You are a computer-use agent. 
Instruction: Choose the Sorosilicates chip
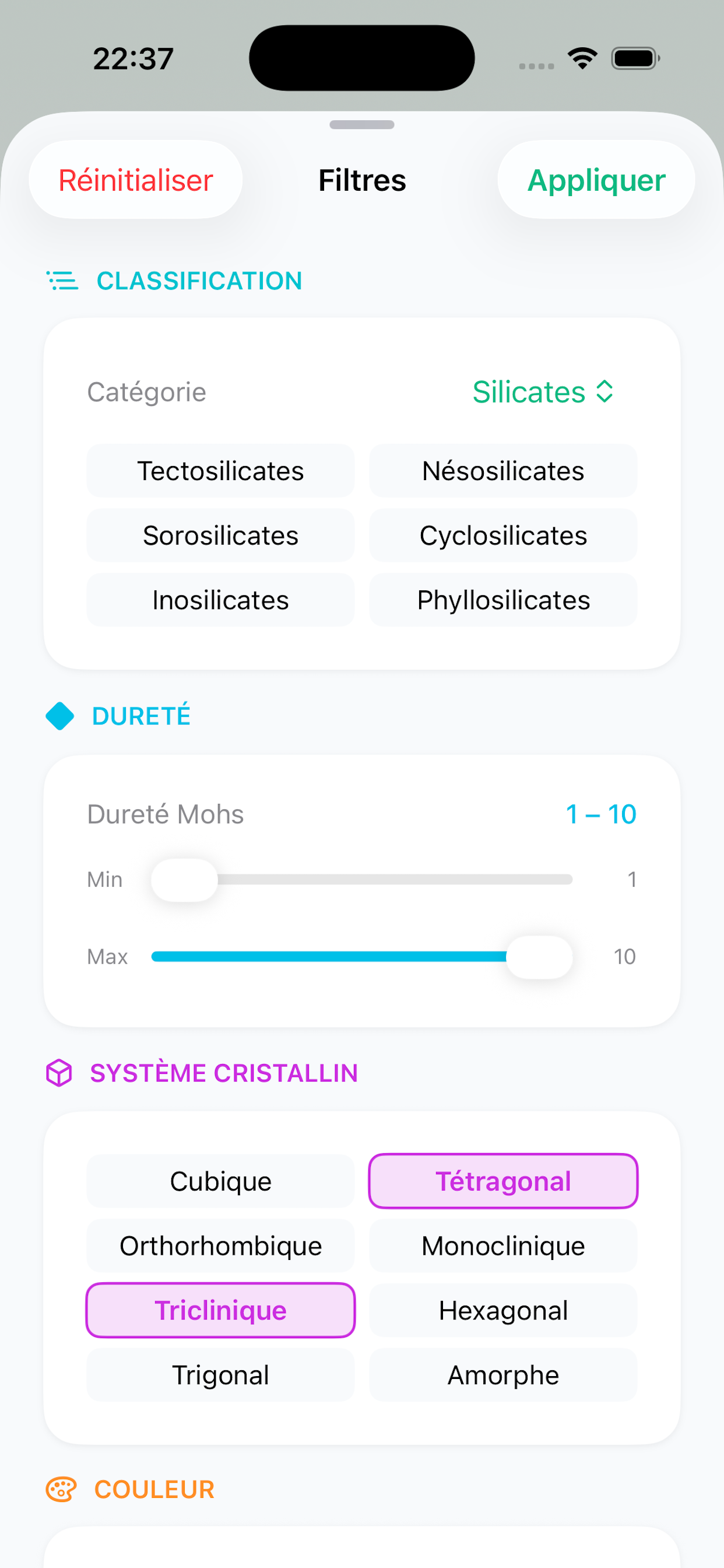pyautogui.click(x=220, y=535)
